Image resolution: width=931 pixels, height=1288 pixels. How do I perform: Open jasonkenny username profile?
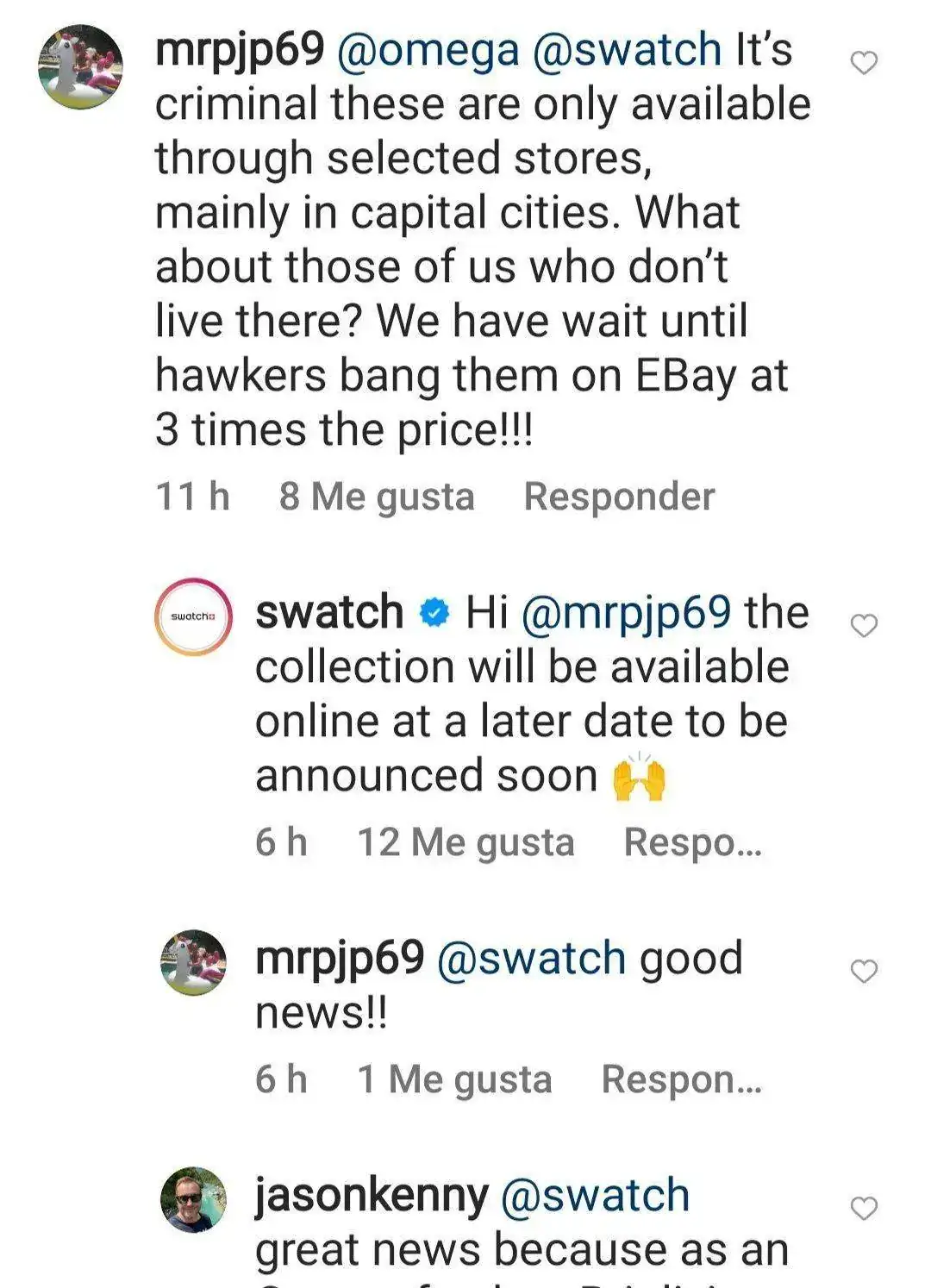pos(372,1196)
